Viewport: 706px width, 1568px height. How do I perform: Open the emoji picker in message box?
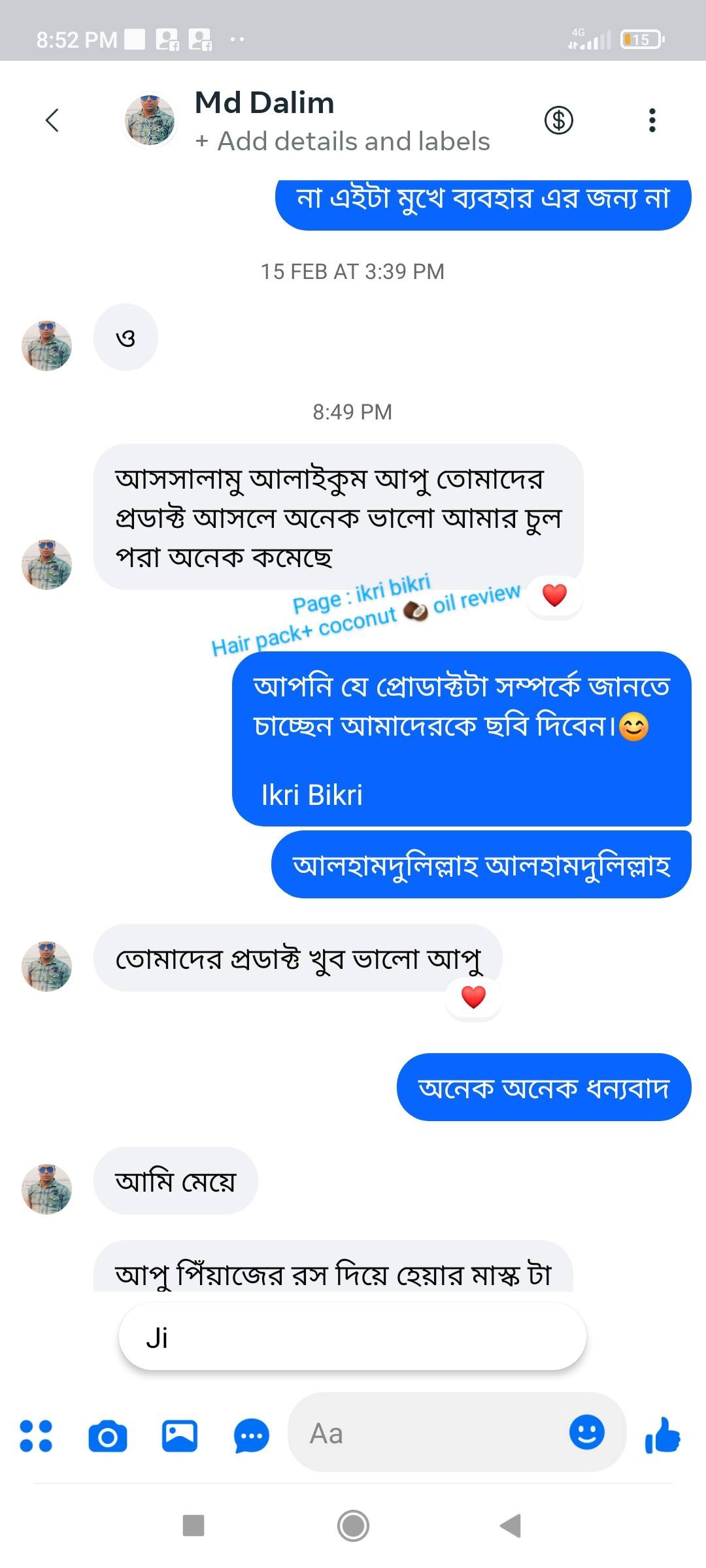click(586, 1433)
